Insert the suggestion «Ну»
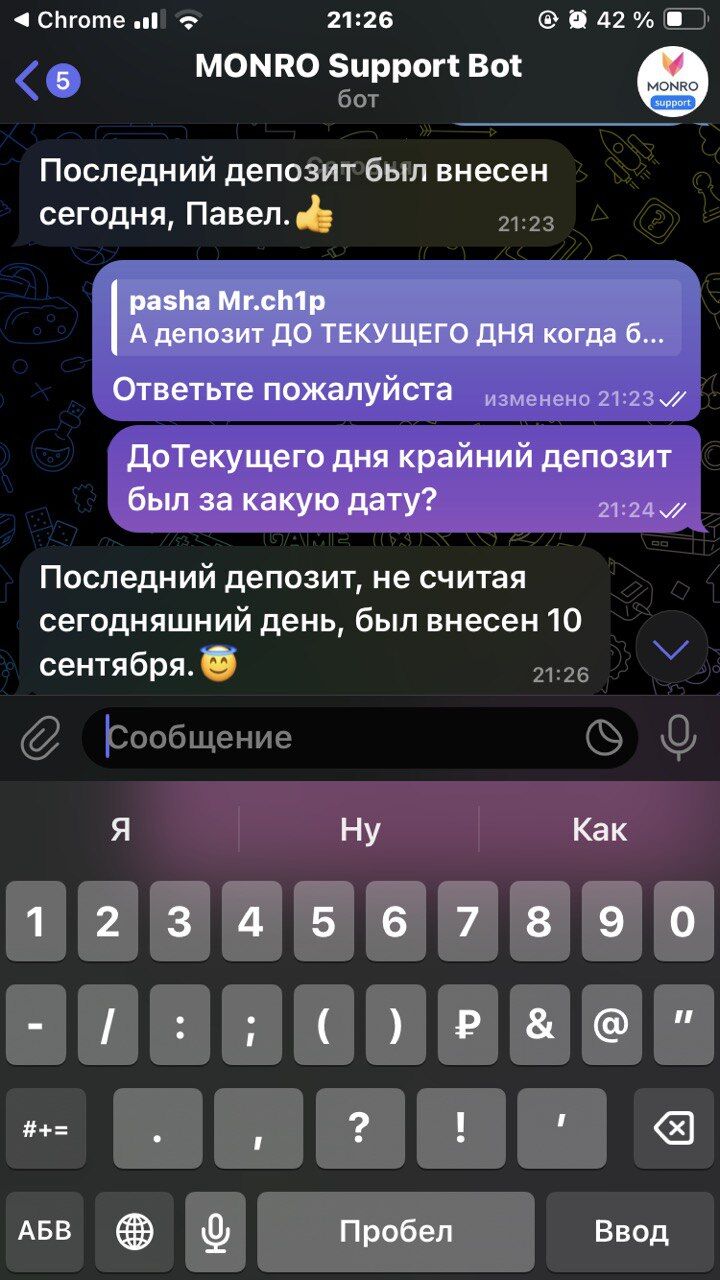 click(359, 829)
